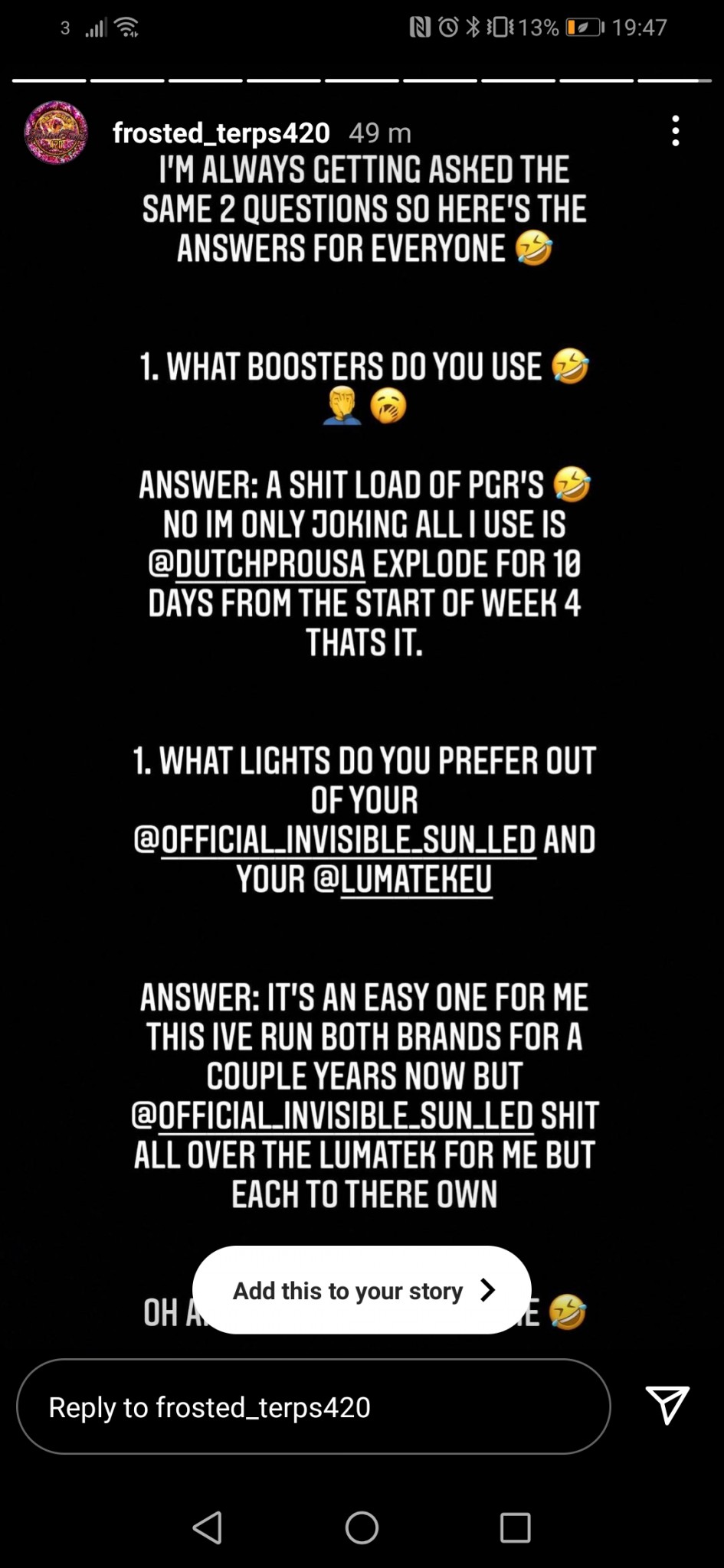724x1568 pixels.
Task: Open the @DUTCHPROUSA mention
Action: point(257,564)
